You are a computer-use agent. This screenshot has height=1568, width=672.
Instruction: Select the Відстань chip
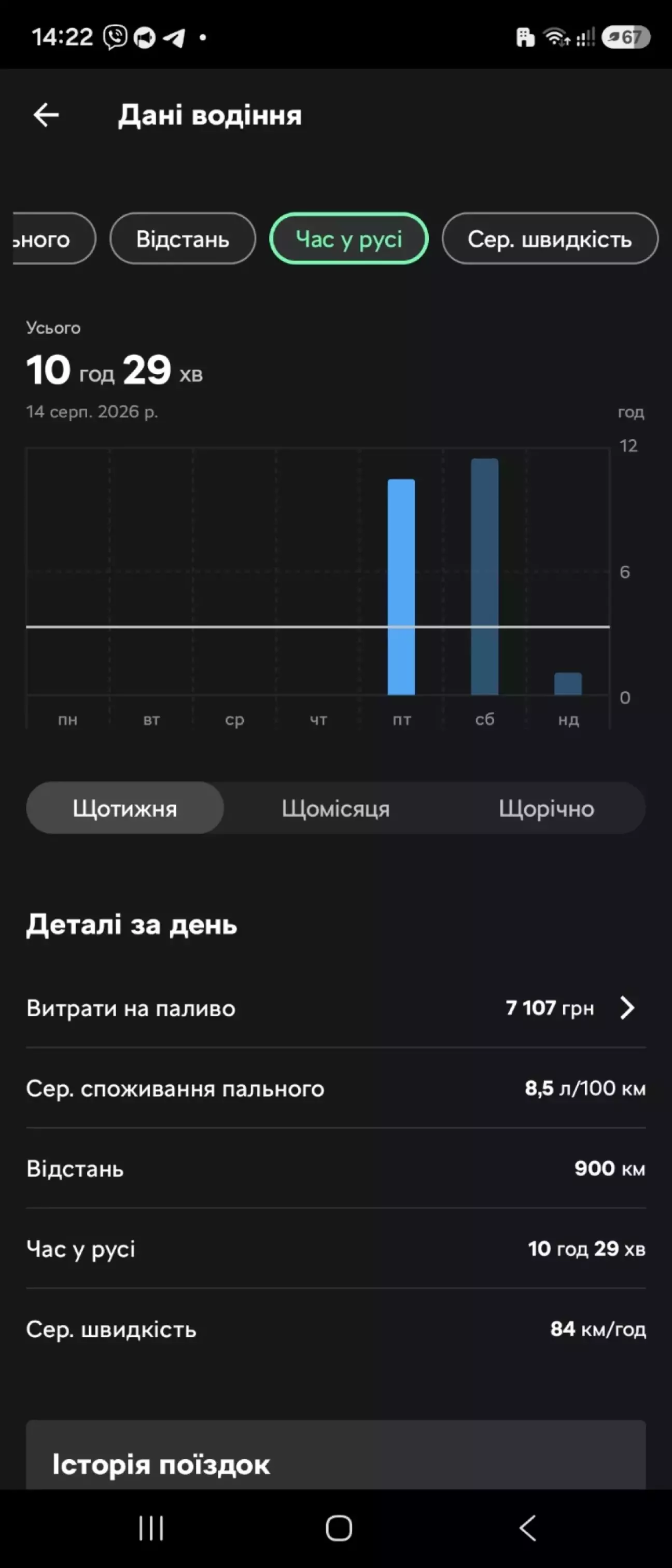183,239
